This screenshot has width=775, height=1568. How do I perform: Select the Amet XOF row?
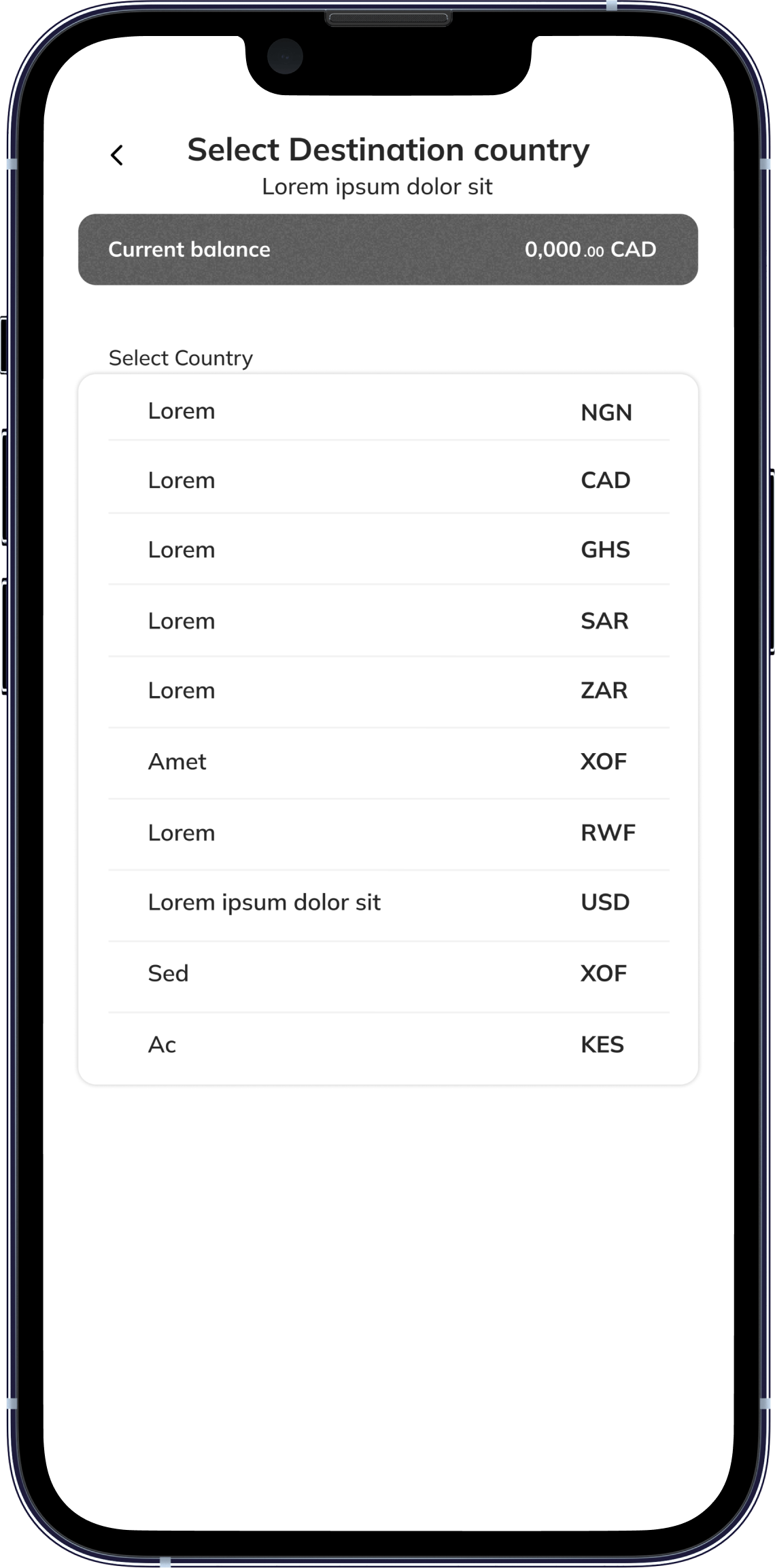point(388,762)
